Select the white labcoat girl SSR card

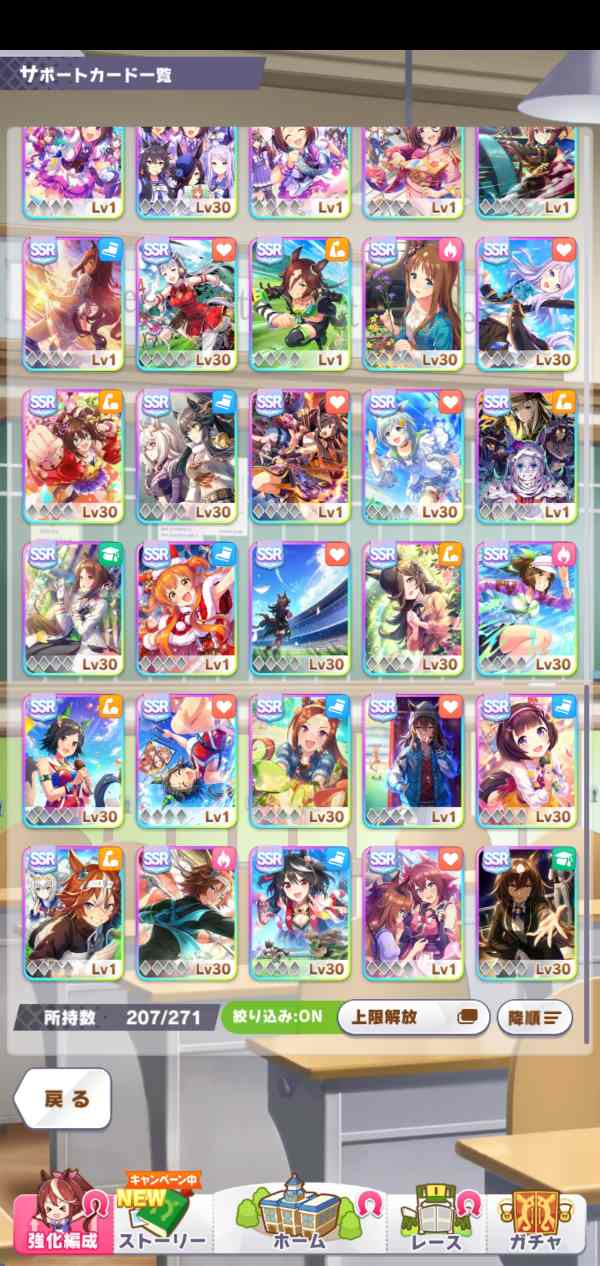click(73, 608)
